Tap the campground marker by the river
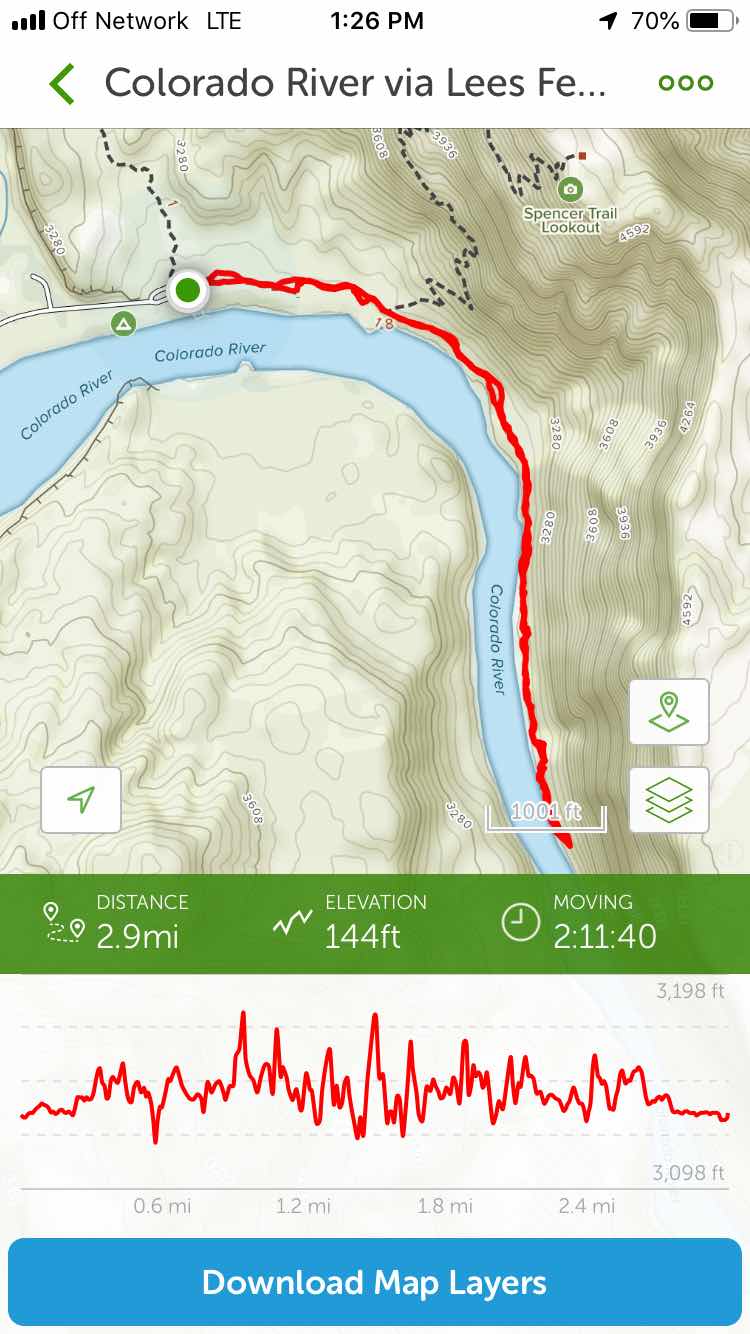The image size is (750, 1334). (x=123, y=324)
